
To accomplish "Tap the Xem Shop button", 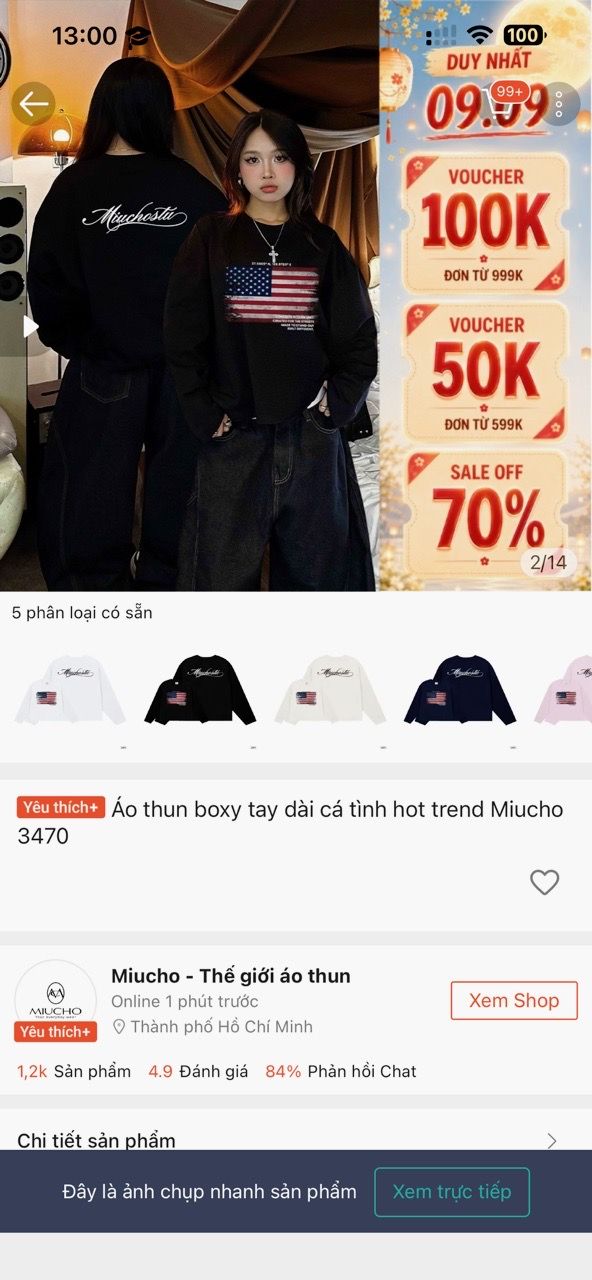I will click(514, 1000).
